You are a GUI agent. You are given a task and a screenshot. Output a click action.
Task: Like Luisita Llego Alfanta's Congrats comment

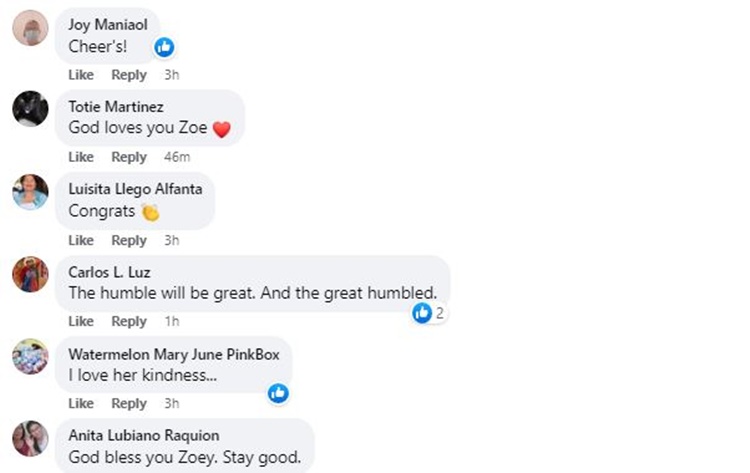click(x=81, y=240)
